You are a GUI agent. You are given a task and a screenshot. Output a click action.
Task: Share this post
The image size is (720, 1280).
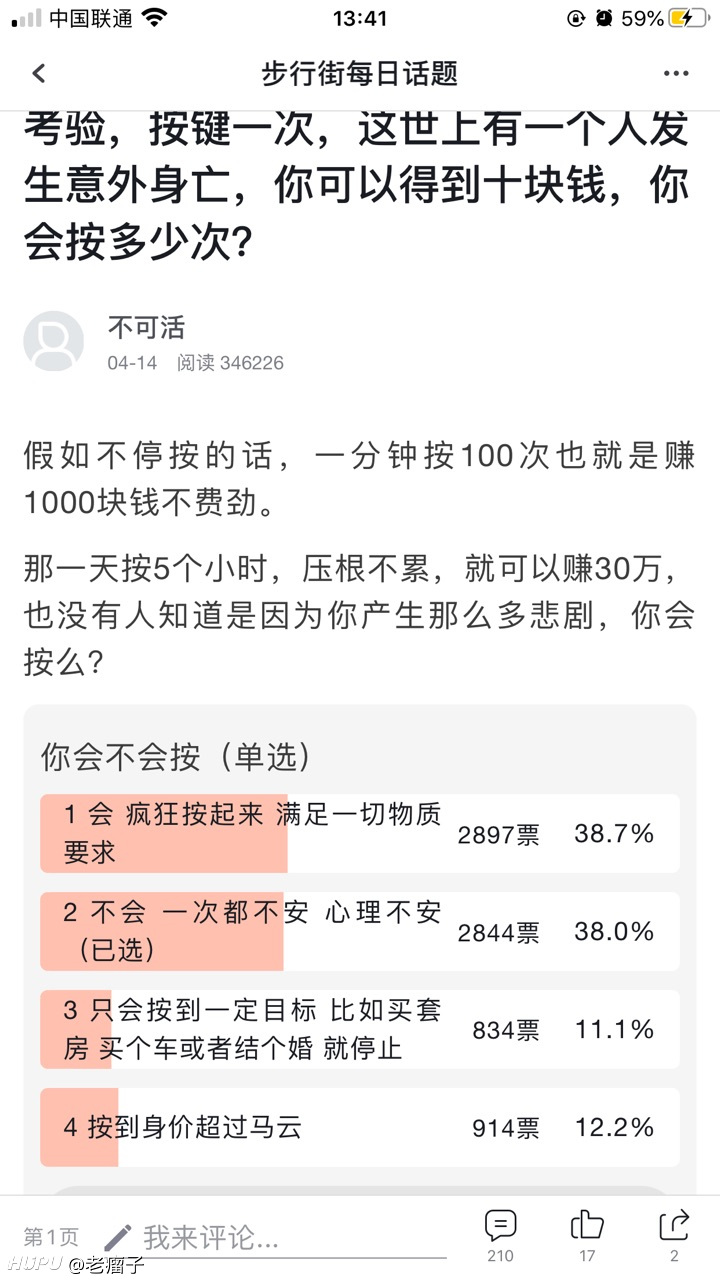674,1235
